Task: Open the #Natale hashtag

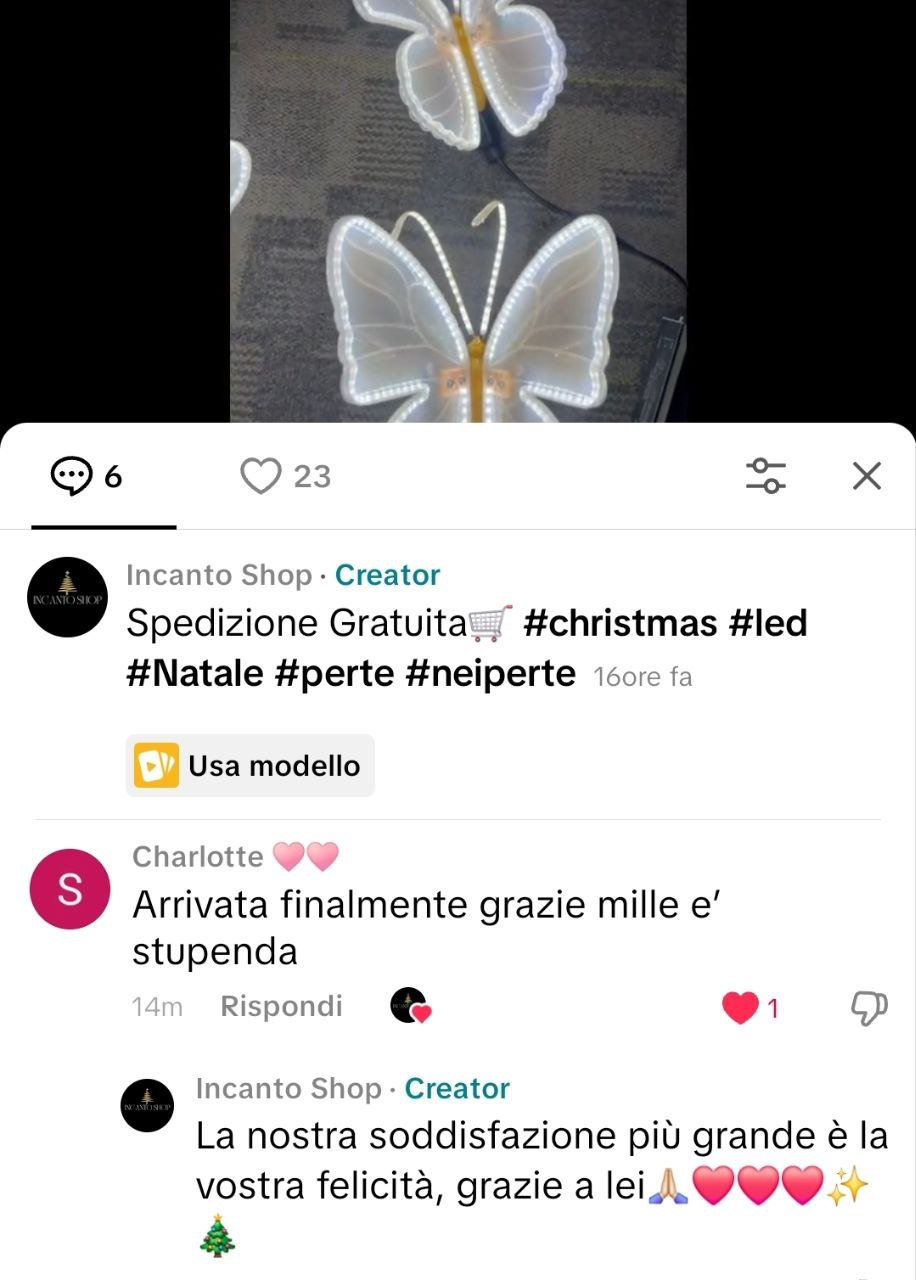Action: point(194,673)
